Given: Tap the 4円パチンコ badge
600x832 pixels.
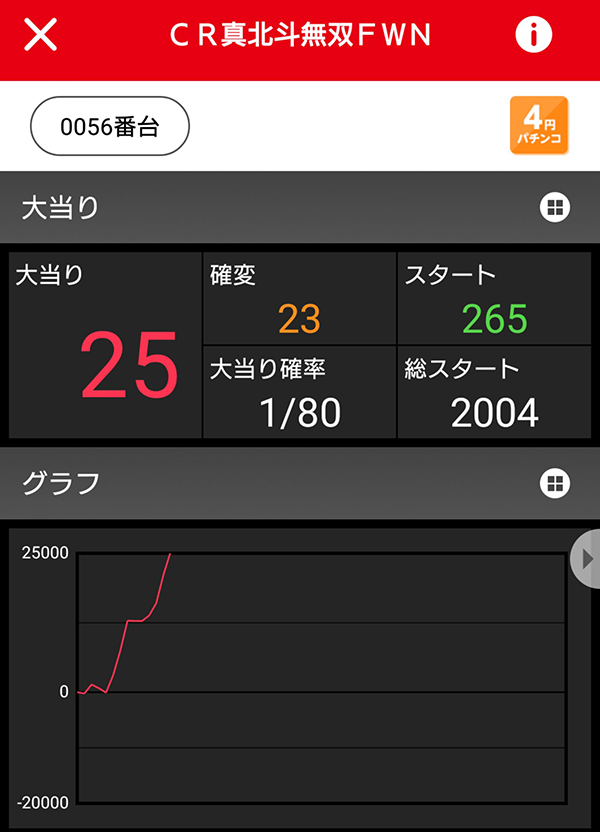Looking at the screenshot, I should 539,126.
